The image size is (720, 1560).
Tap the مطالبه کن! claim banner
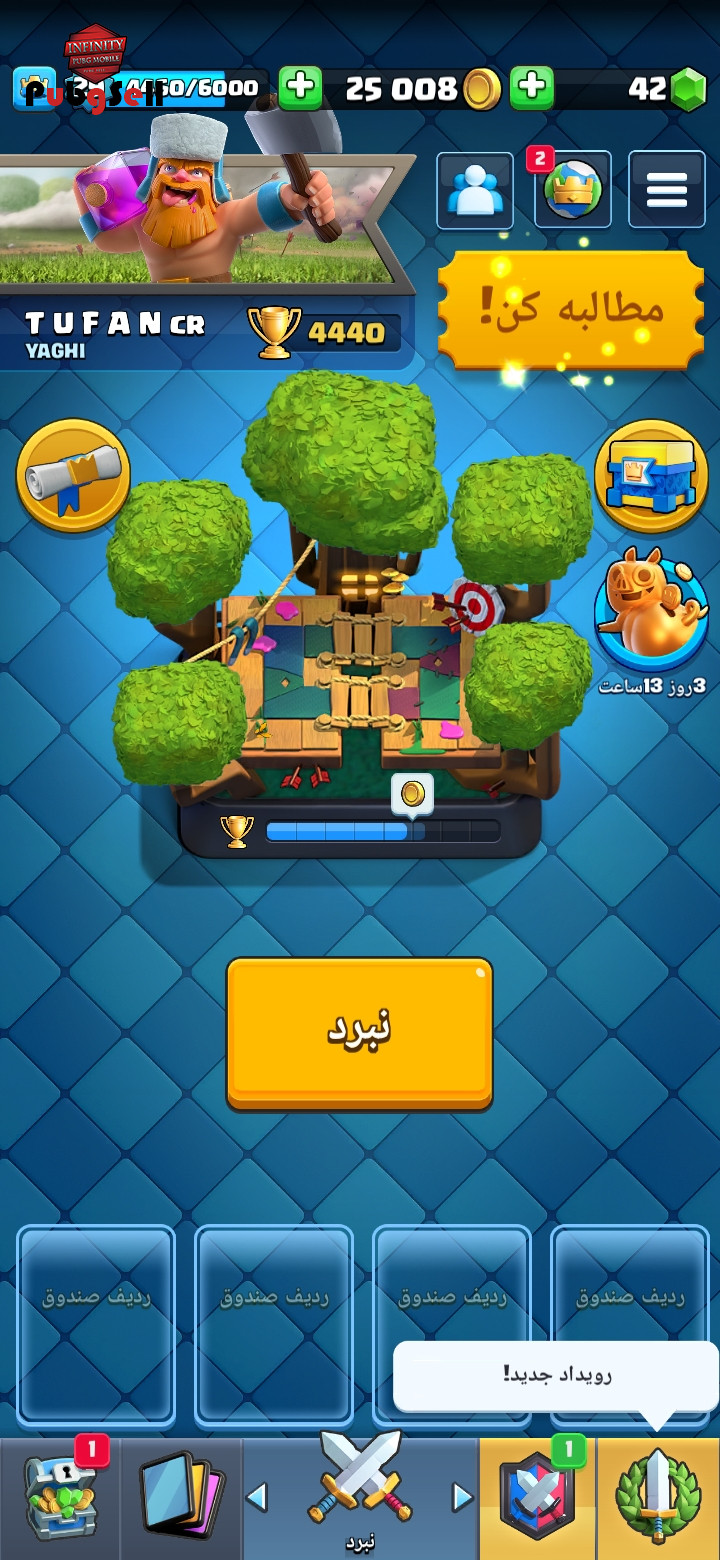pyautogui.click(x=571, y=309)
